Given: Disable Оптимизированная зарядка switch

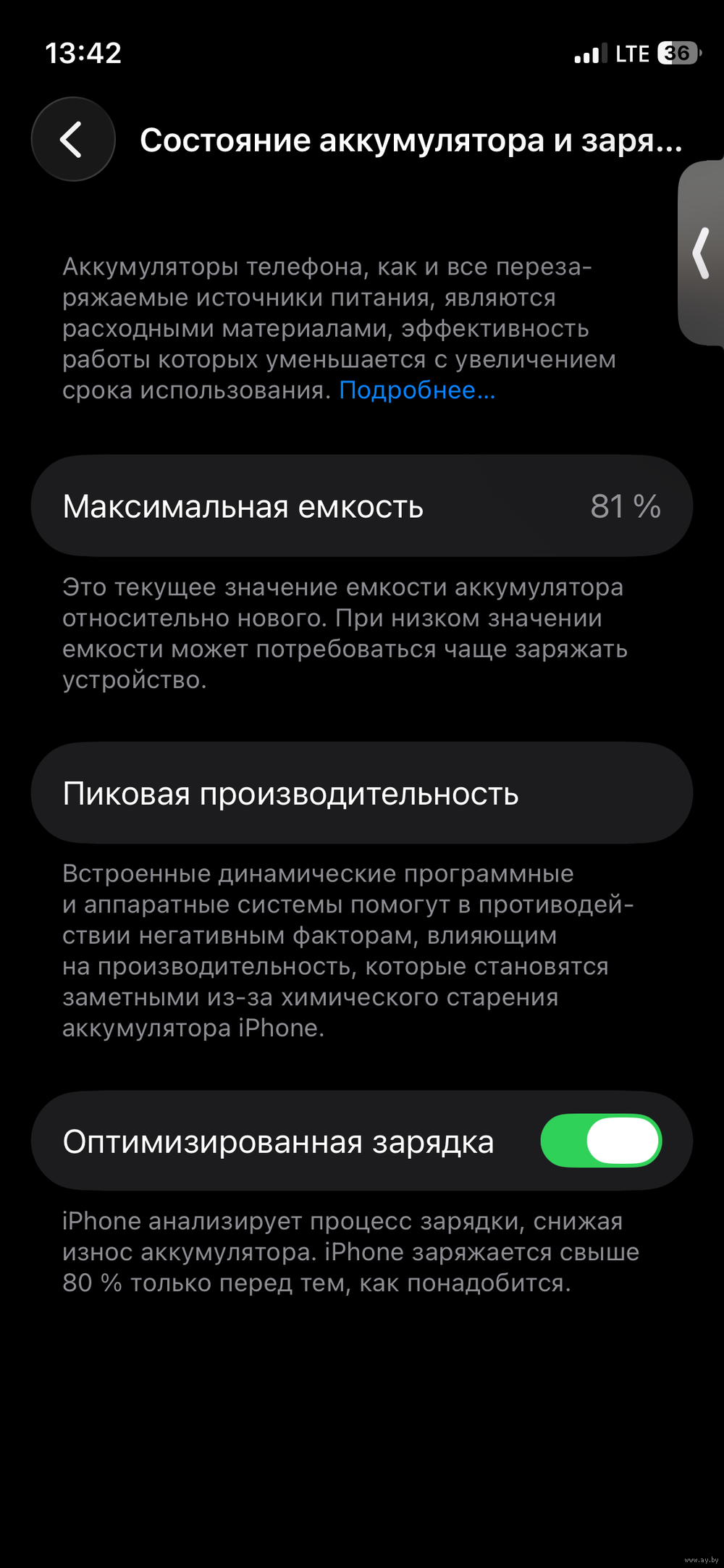Looking at the screenshot, I should [601, 1141].
